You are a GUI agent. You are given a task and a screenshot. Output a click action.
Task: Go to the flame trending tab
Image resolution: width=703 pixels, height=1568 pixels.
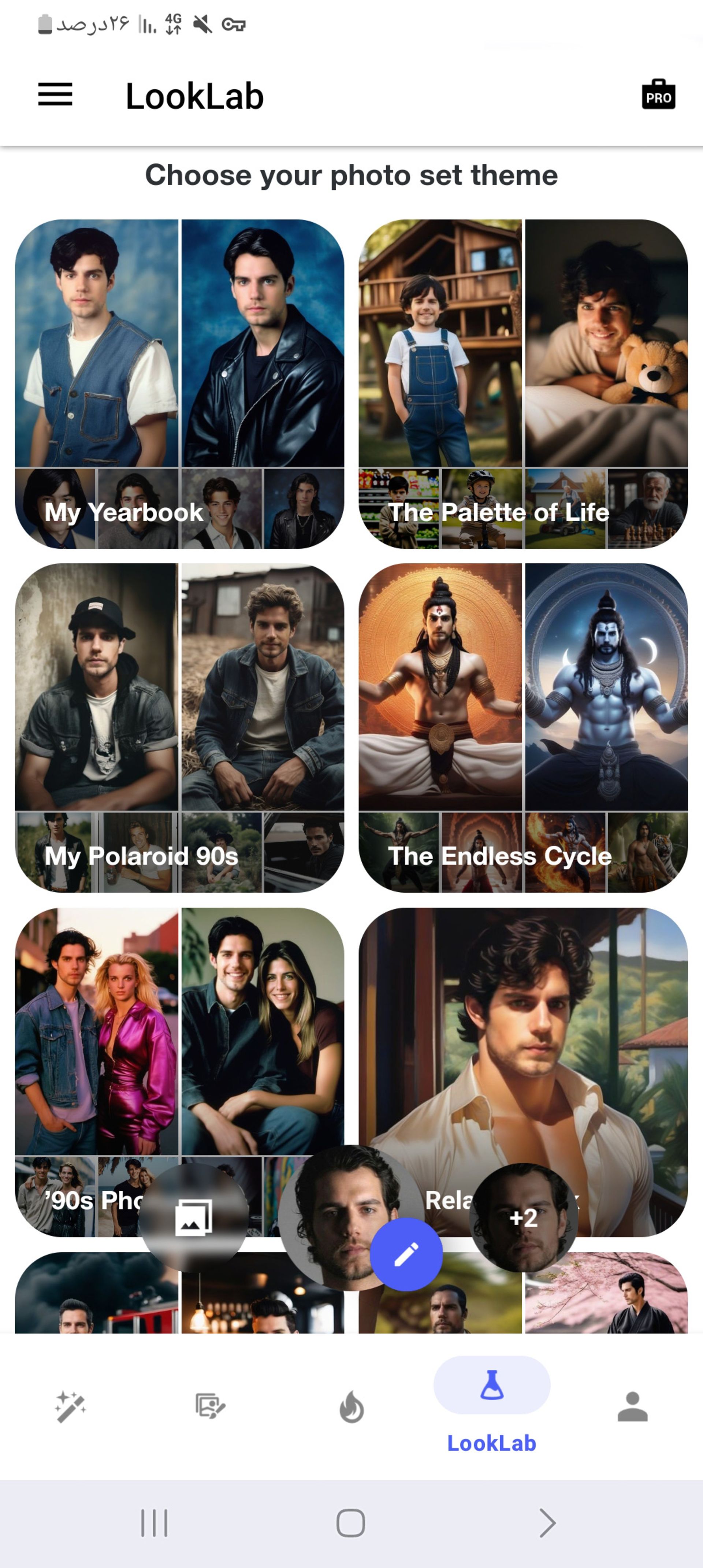(351, 1407)
